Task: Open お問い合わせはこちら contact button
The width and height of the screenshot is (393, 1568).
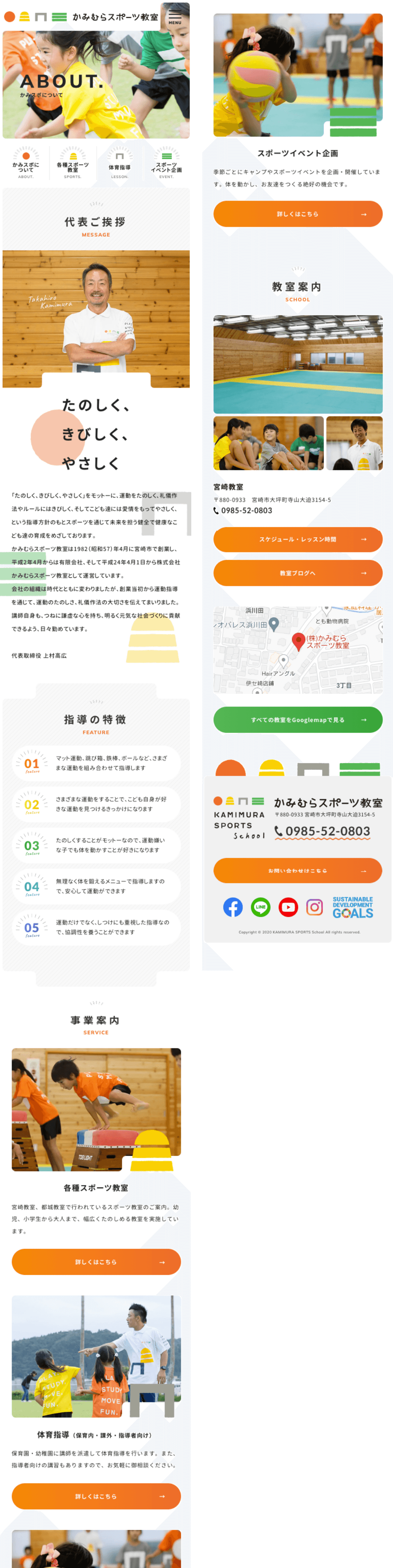Action: tap(297, 870)
